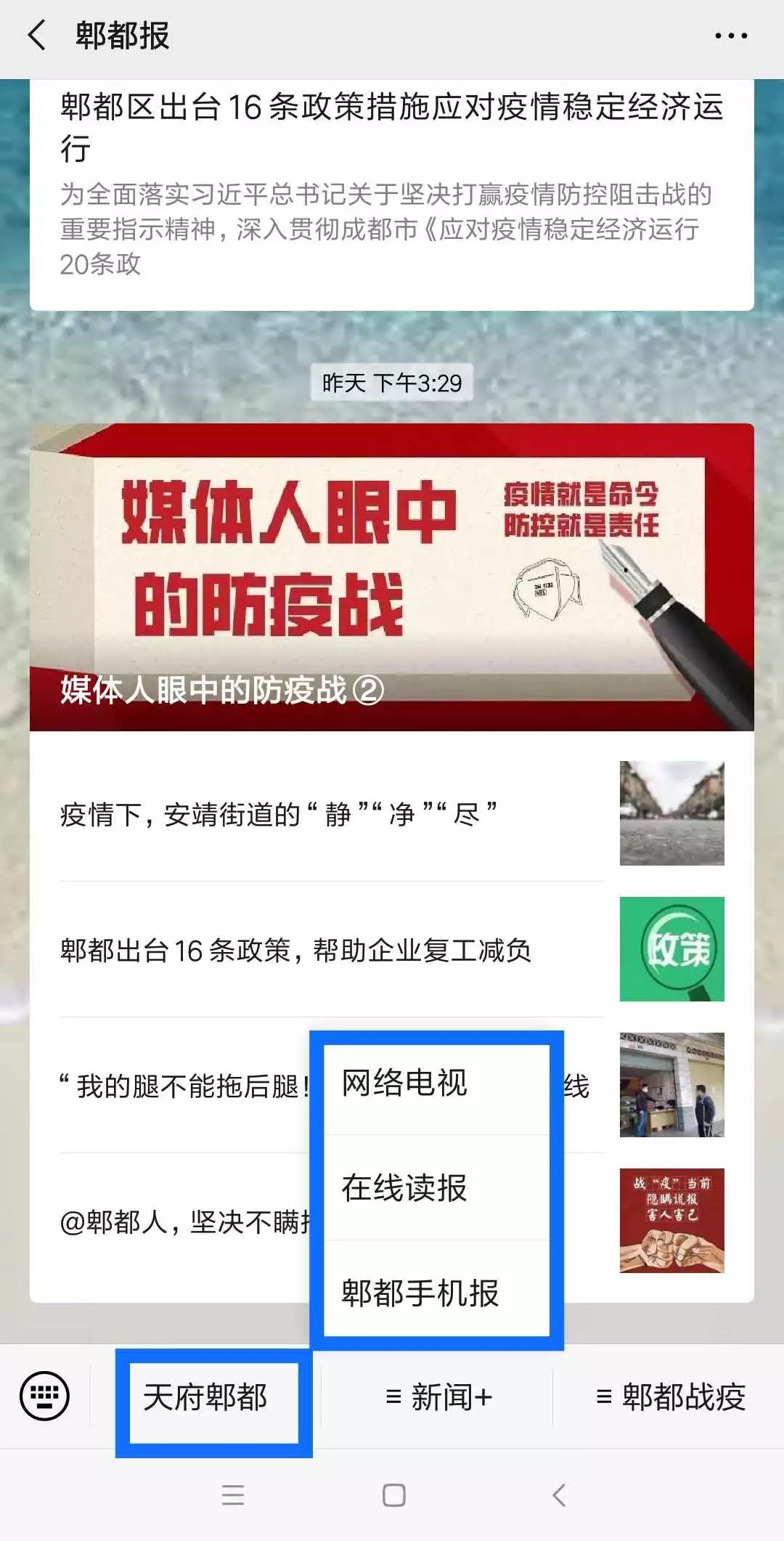Select 在线读报 from the popup menu

pyautogui.click(x=436, y=1188)
